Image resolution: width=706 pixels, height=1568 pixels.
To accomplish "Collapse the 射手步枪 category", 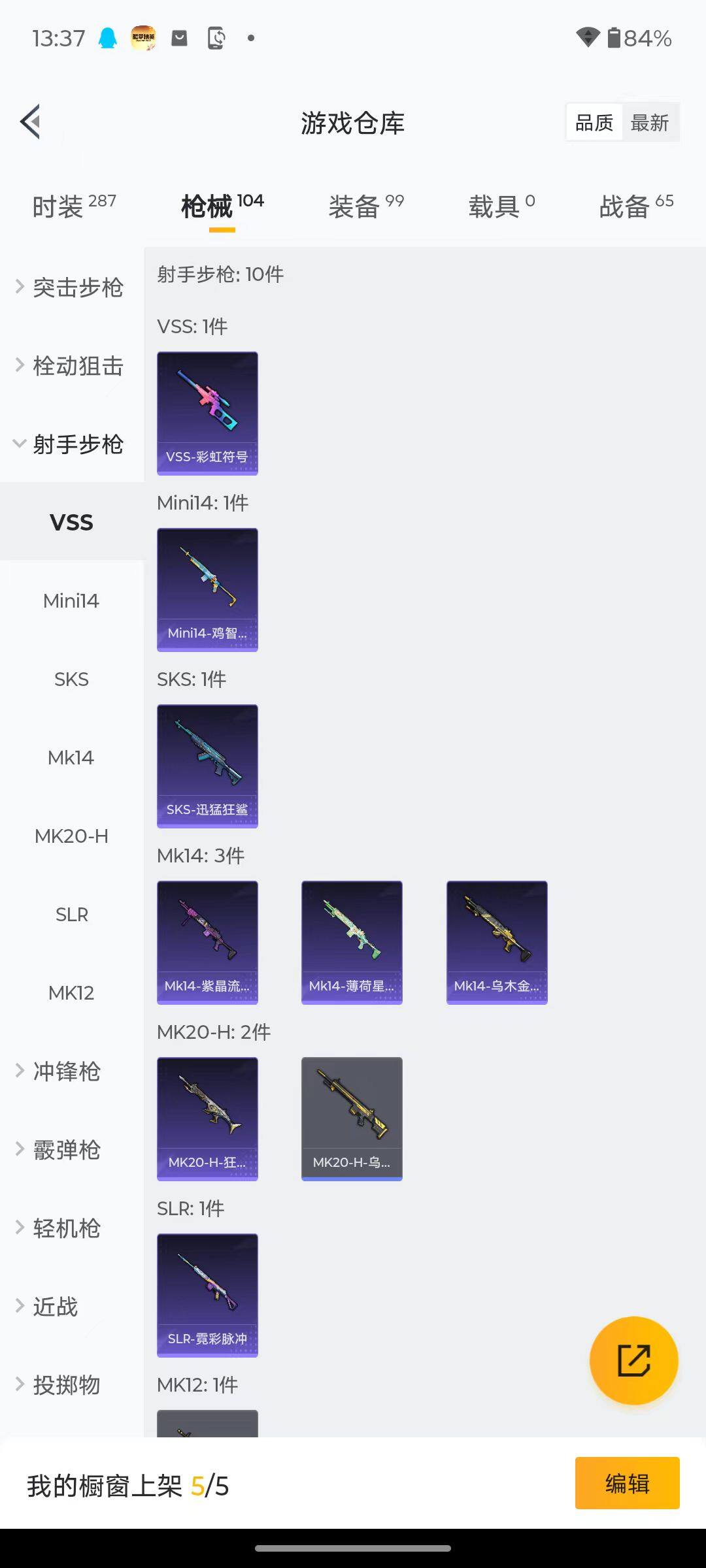I will point(71,444).
